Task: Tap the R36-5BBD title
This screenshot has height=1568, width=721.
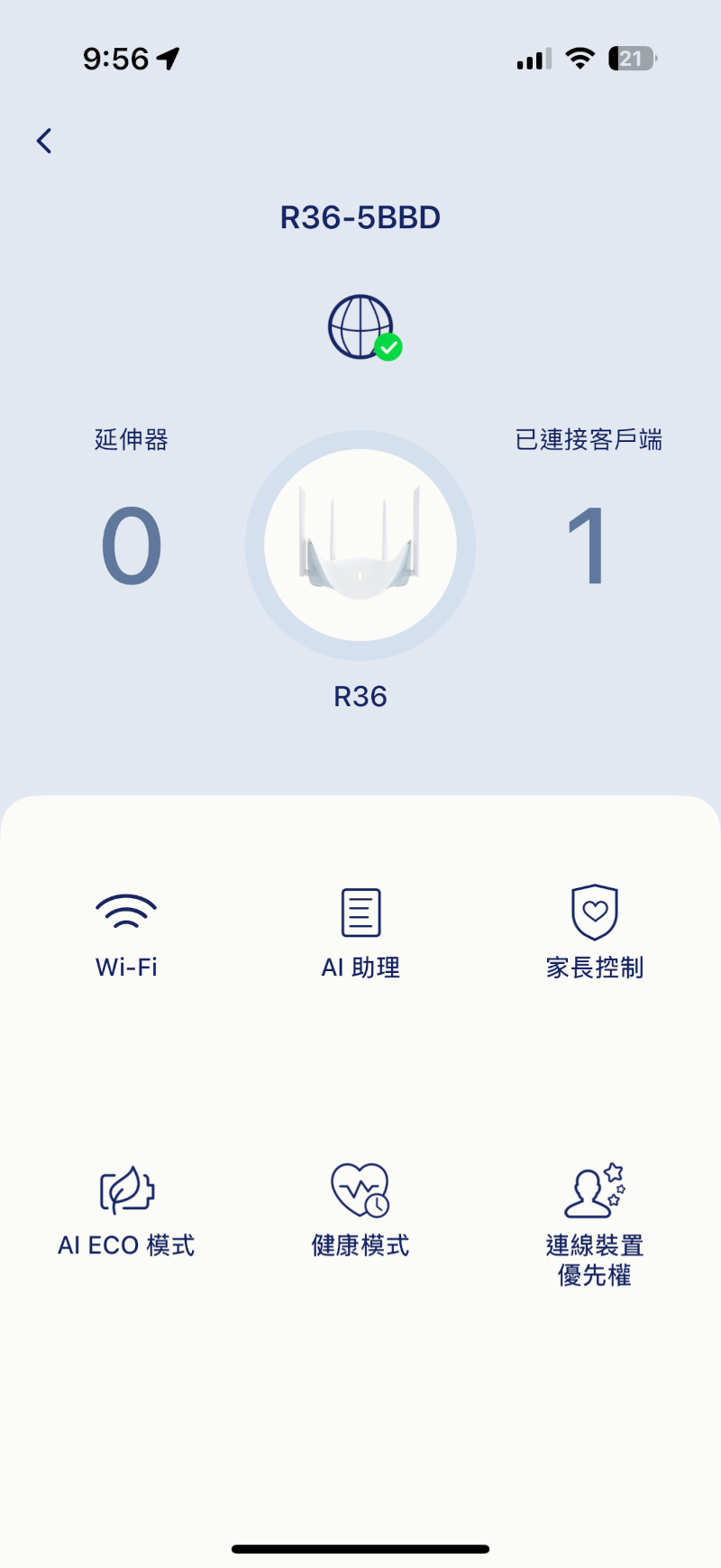Action: pyautogui.click(x=360, y=216)
